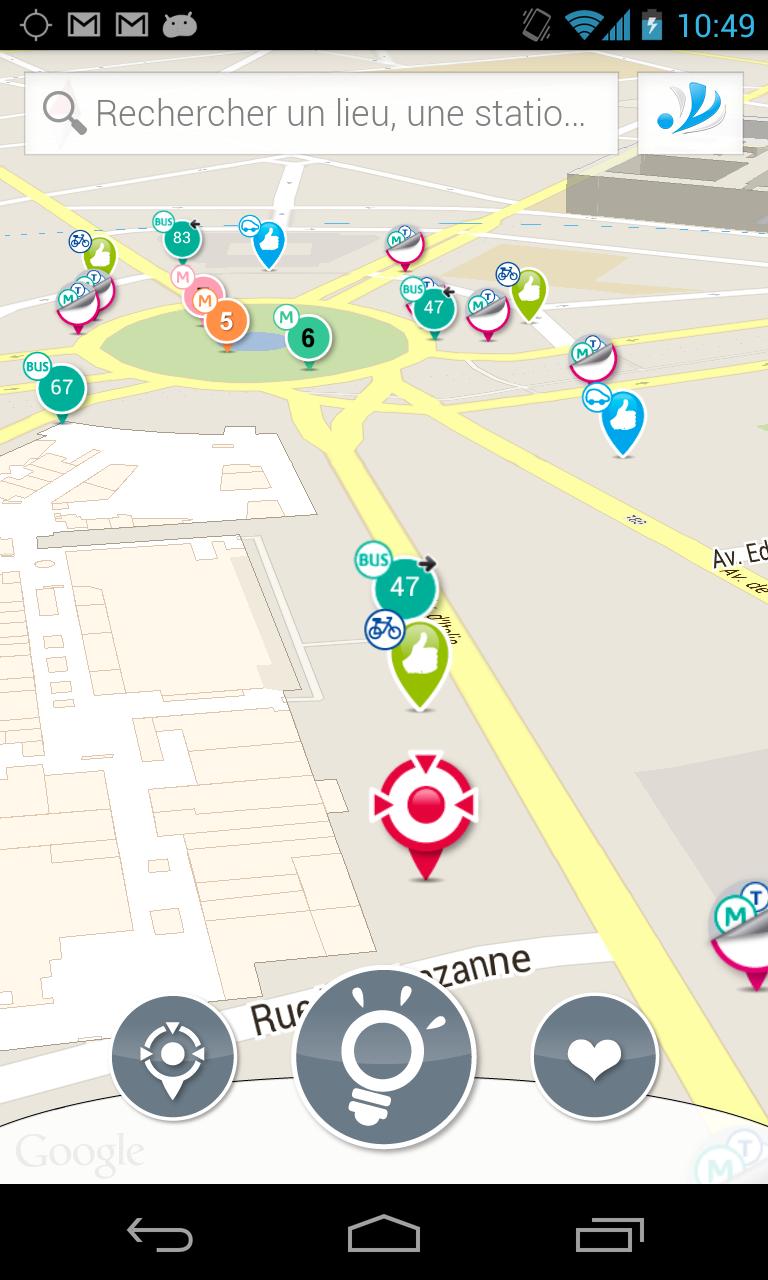Viewport: 768px width, 1280px height.
Task: Open favorites with the heart button
Action: tap(595, 1056)
